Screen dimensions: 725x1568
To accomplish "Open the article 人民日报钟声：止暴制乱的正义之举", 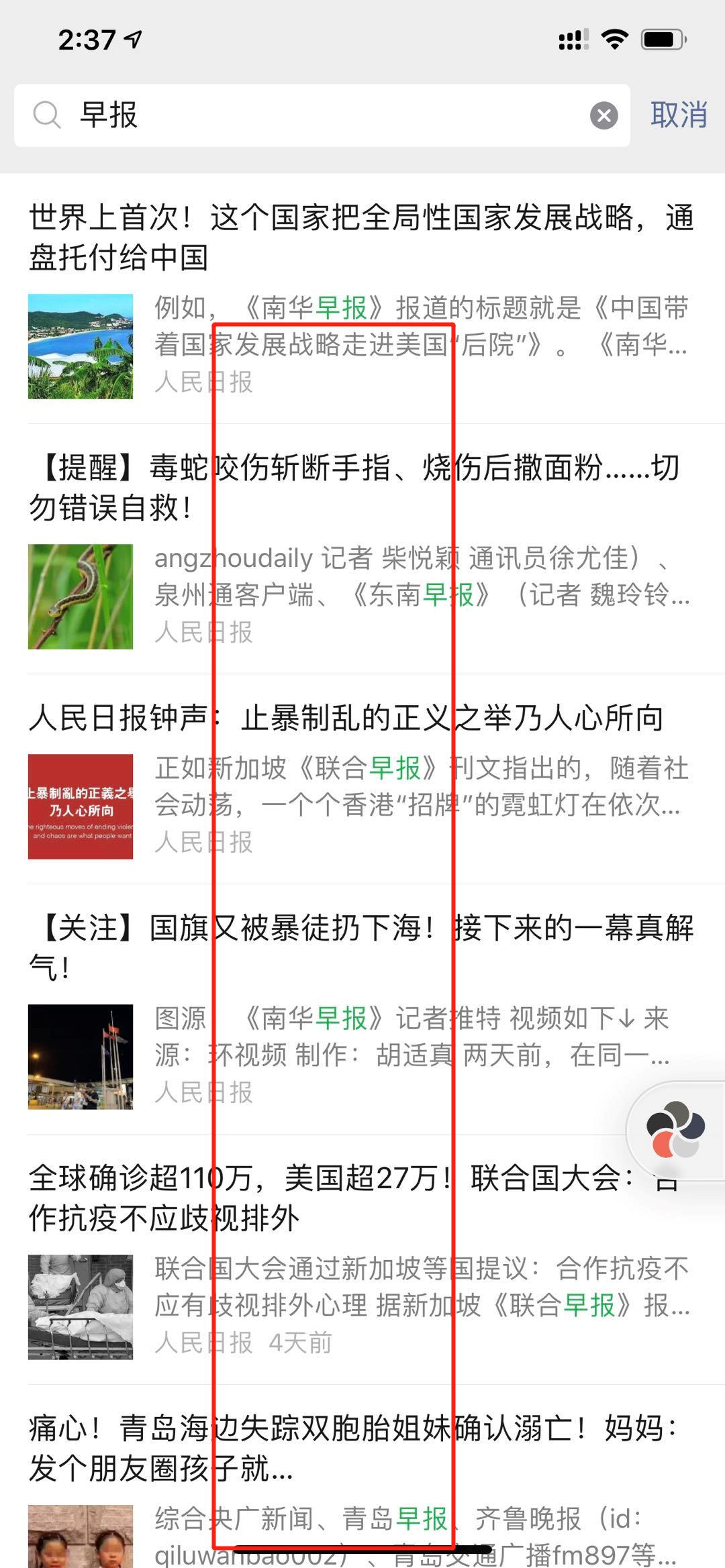I will [346, 718].
